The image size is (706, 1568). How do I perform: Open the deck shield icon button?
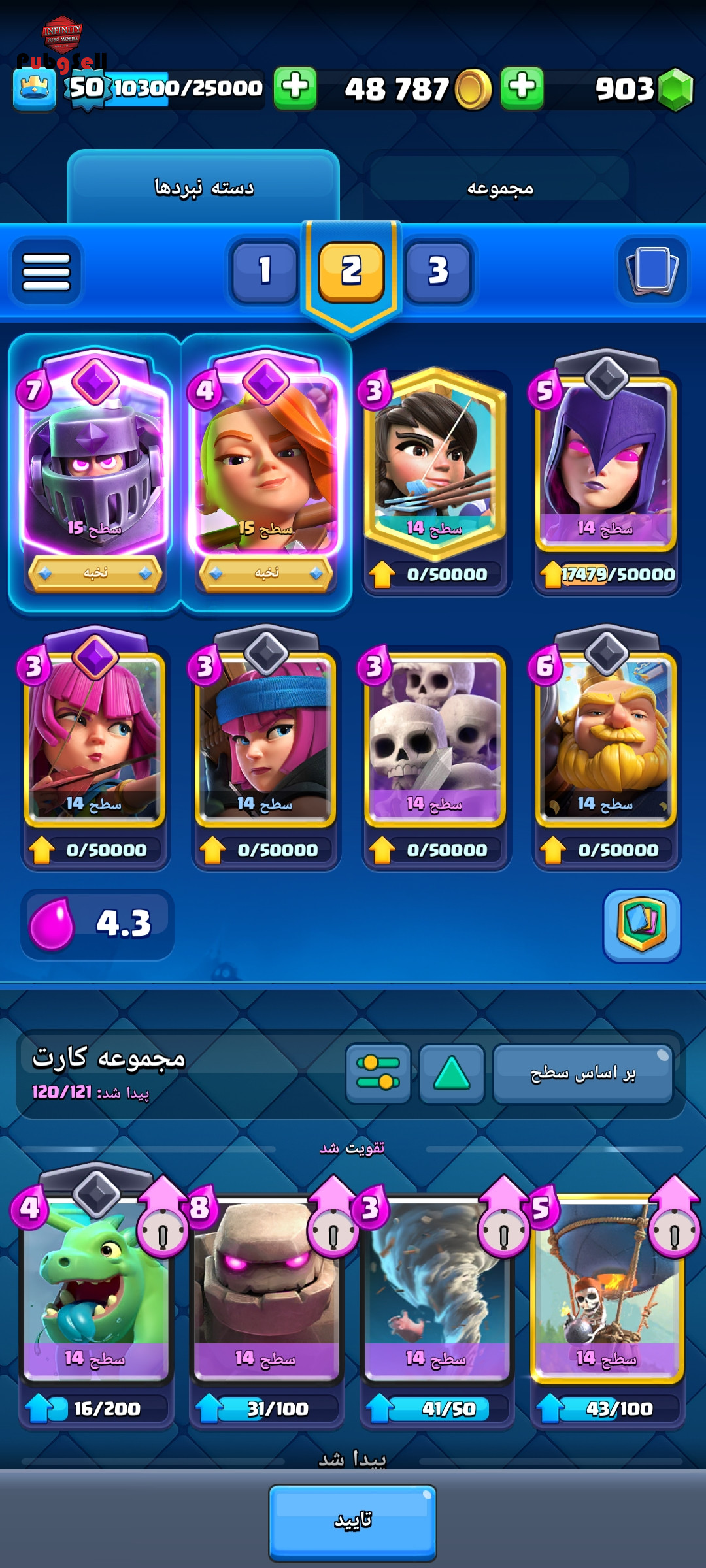pos(641,924)
